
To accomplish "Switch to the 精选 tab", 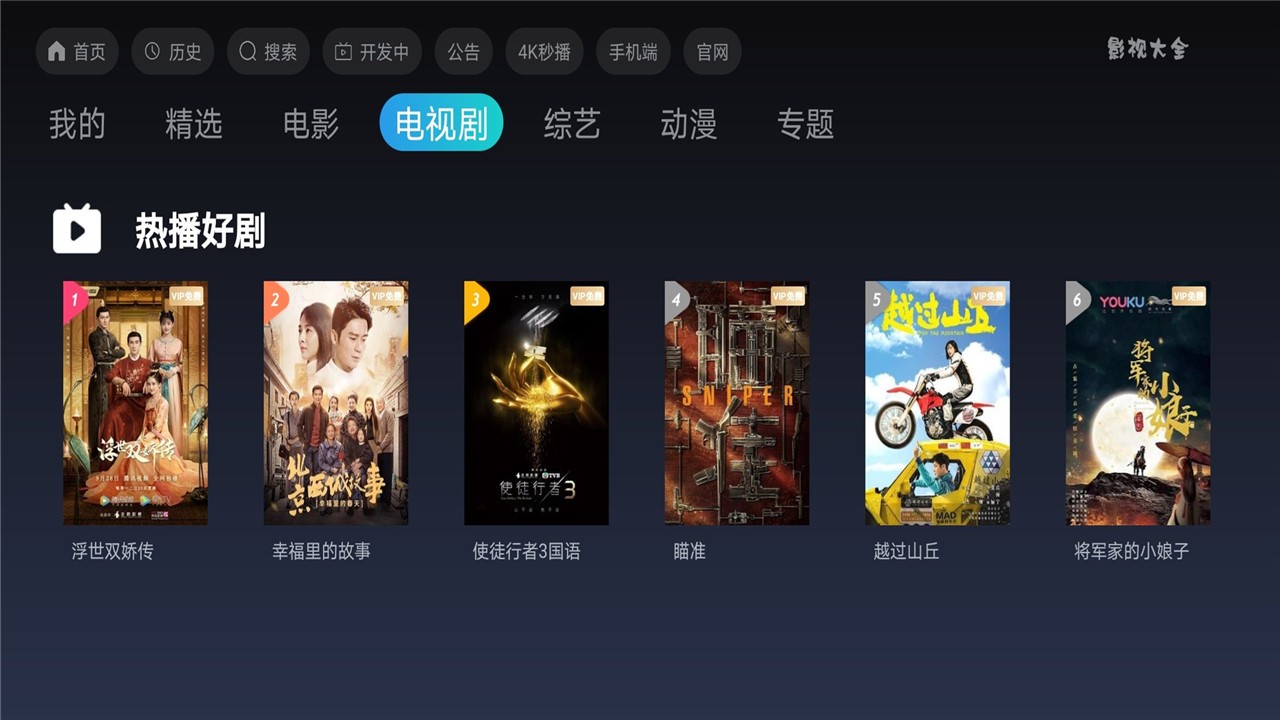I will [x=193, y=124].
